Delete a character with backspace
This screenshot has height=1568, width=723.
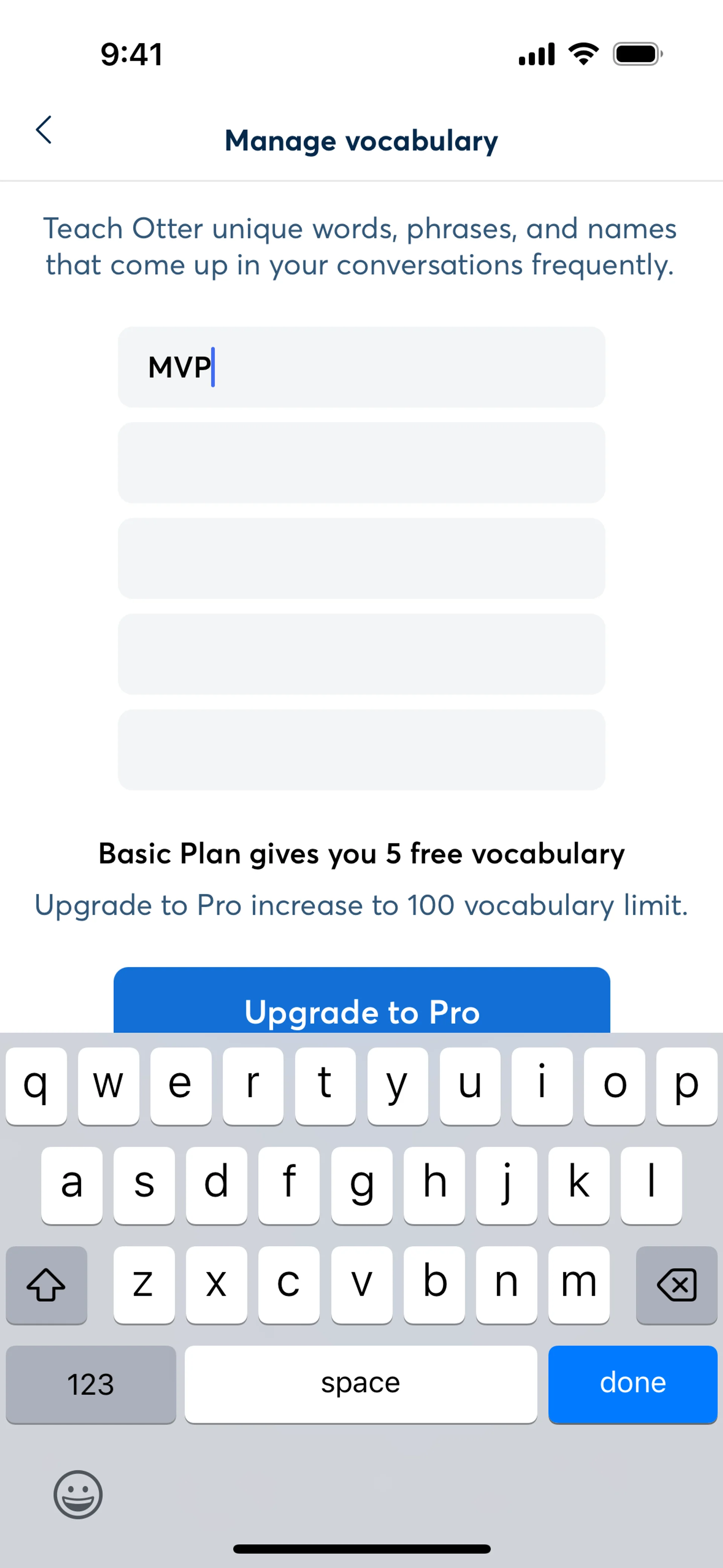coord(676,1285)
